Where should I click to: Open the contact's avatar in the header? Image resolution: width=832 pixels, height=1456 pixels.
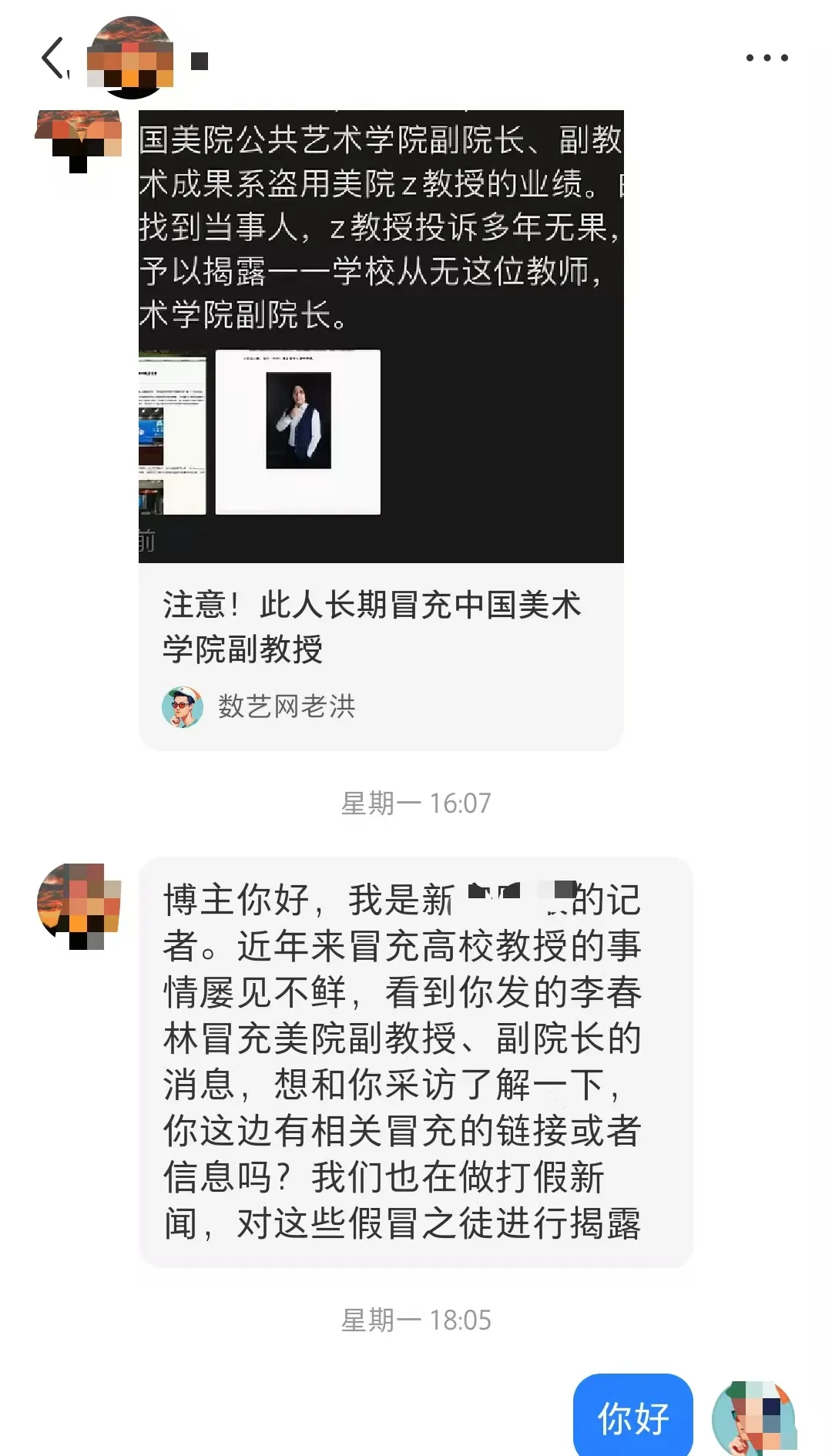coord(131,59)
